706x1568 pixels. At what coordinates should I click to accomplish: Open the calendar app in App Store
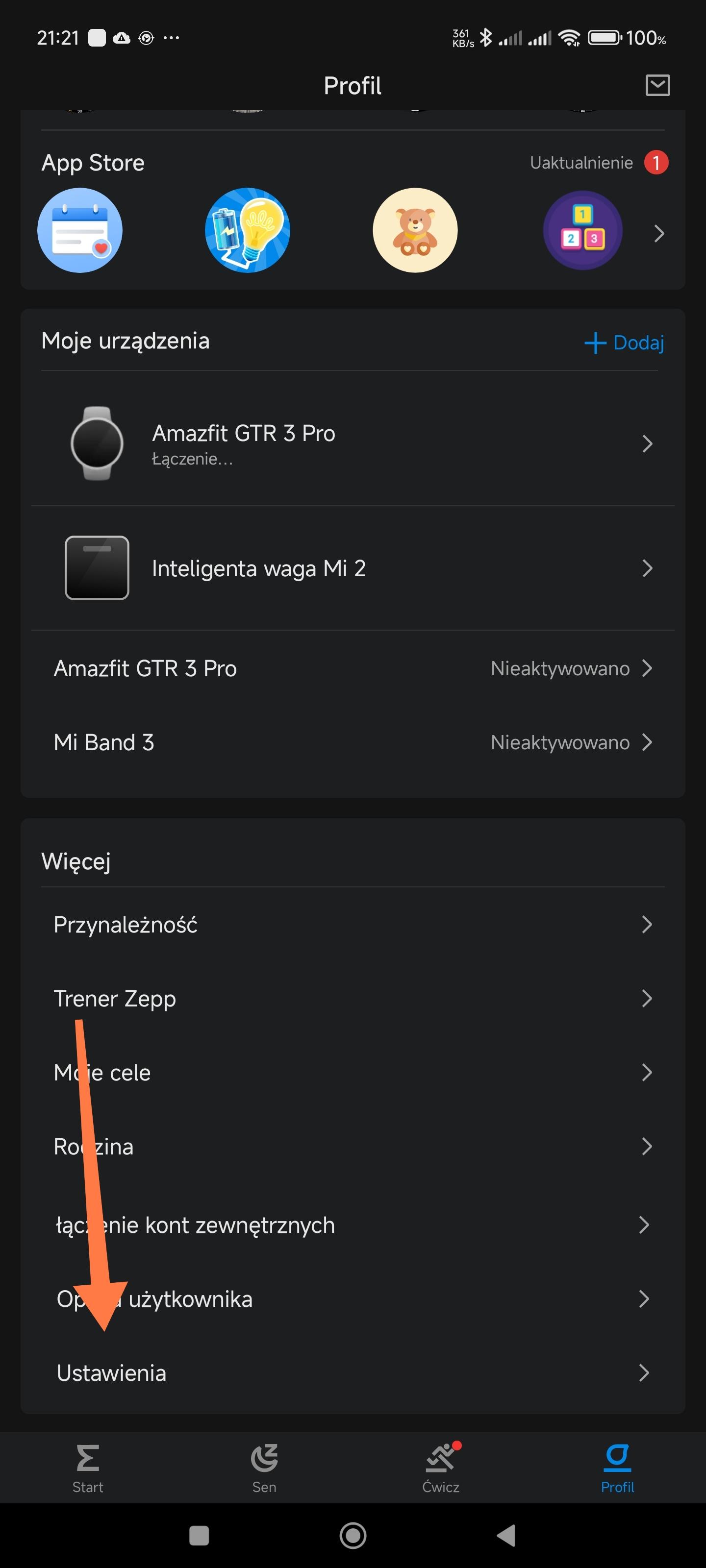[80, 230]
